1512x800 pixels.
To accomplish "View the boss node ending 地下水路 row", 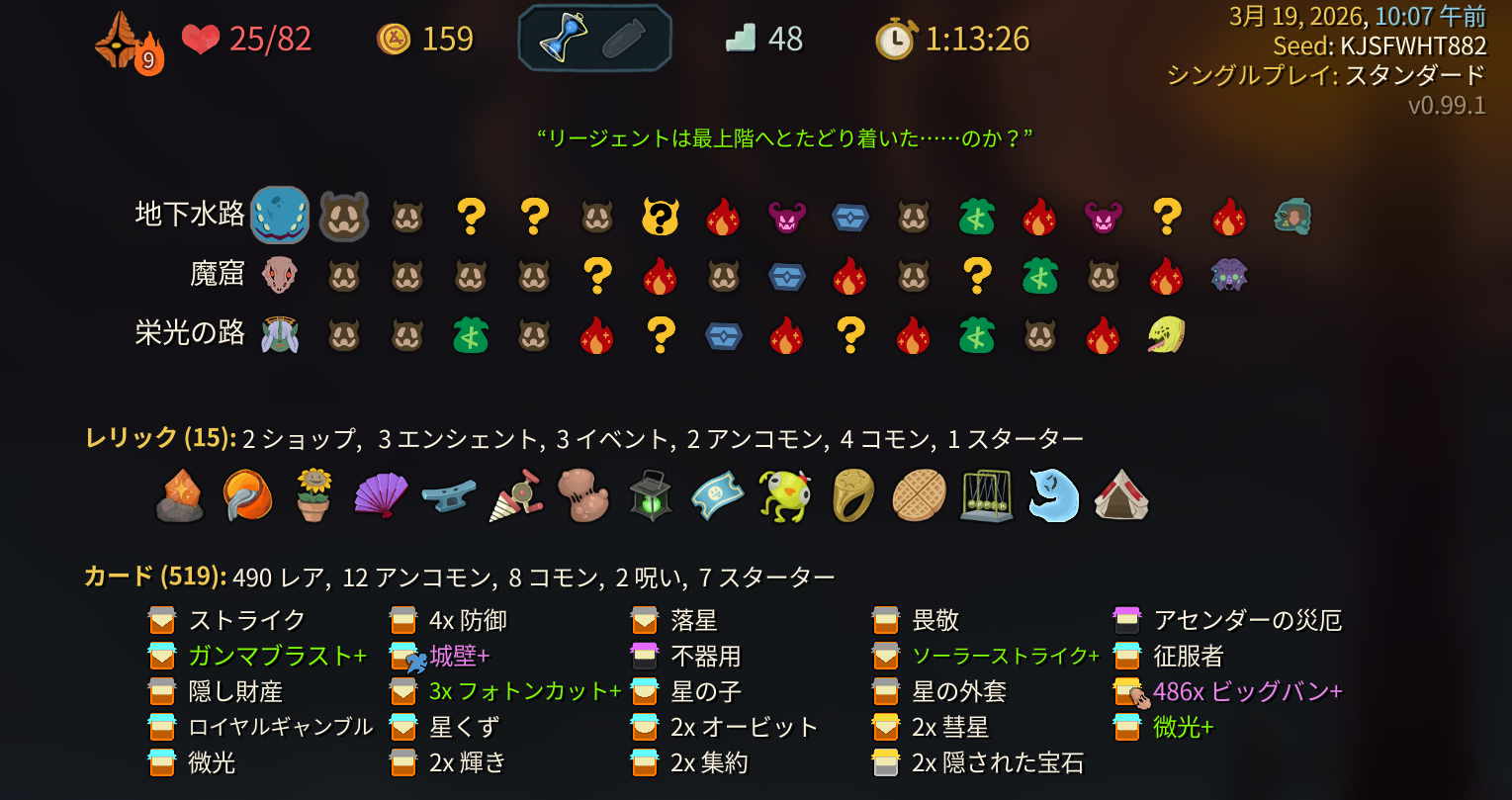I will pyautogui.click(x=1291, y=216).
